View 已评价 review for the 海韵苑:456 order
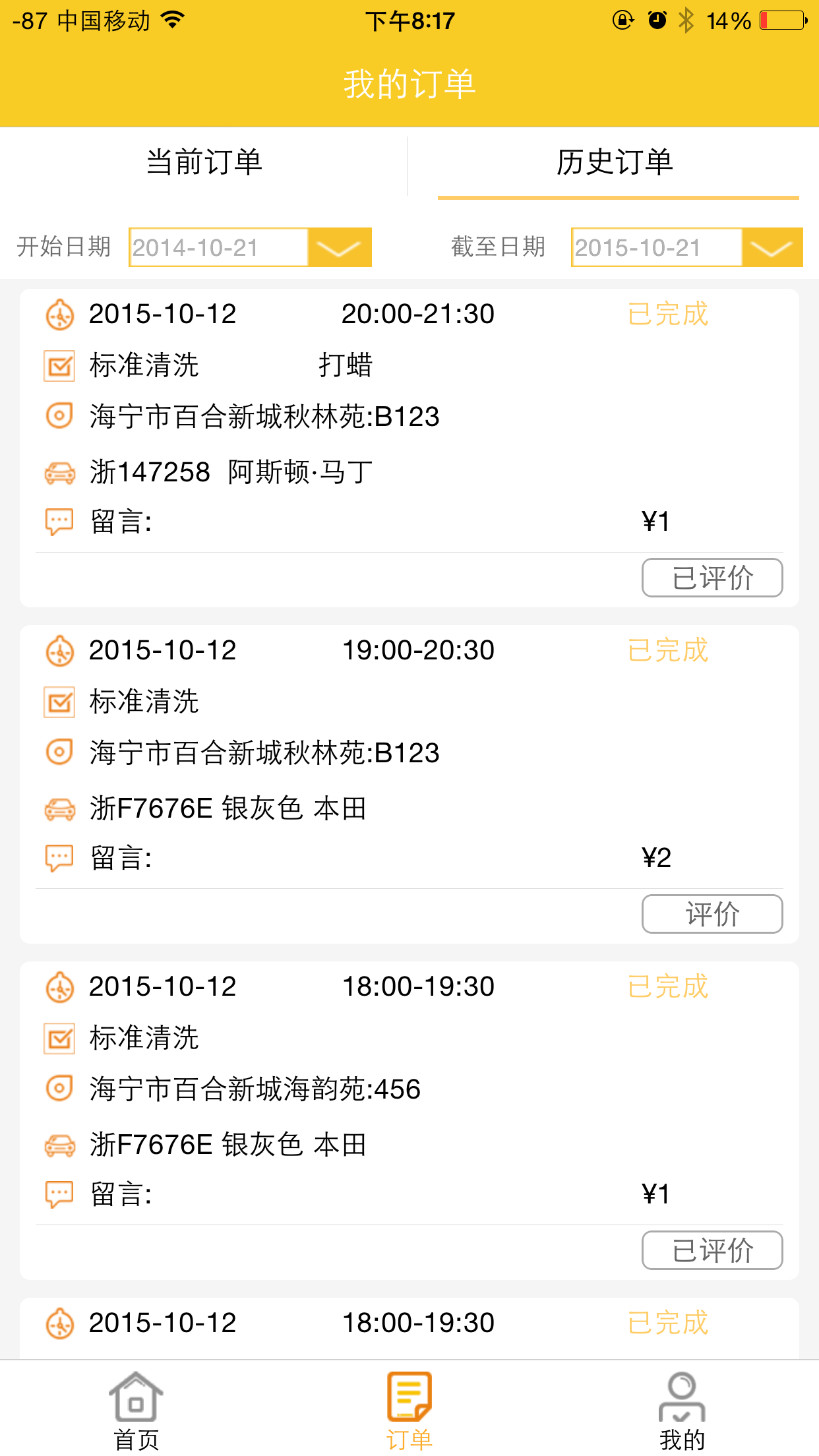Screen dimensions: 819x1456 (x=712, y=1251)
